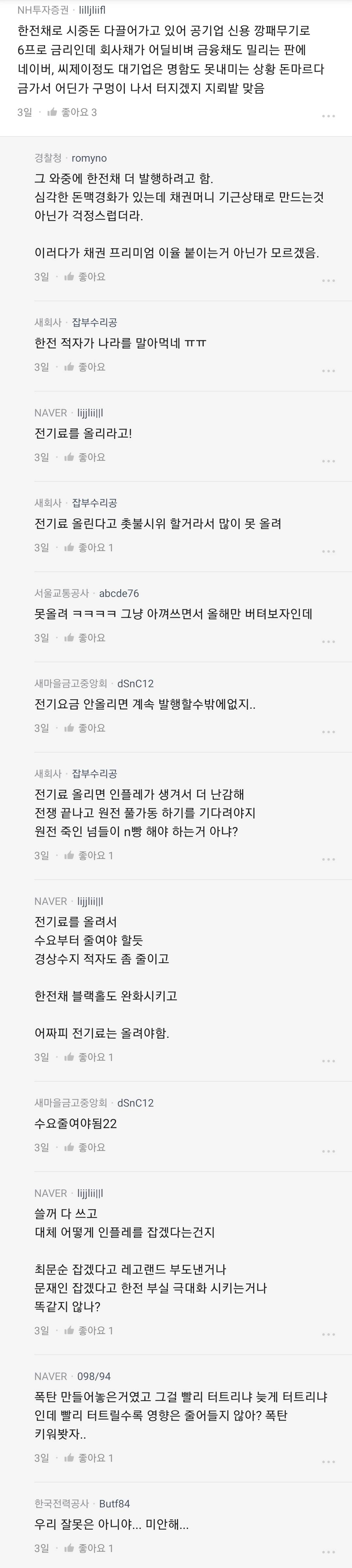Open more options on '수요줄여야됨22' comment
This screenshot has height=1568, width=352.
click(328, 1151)
